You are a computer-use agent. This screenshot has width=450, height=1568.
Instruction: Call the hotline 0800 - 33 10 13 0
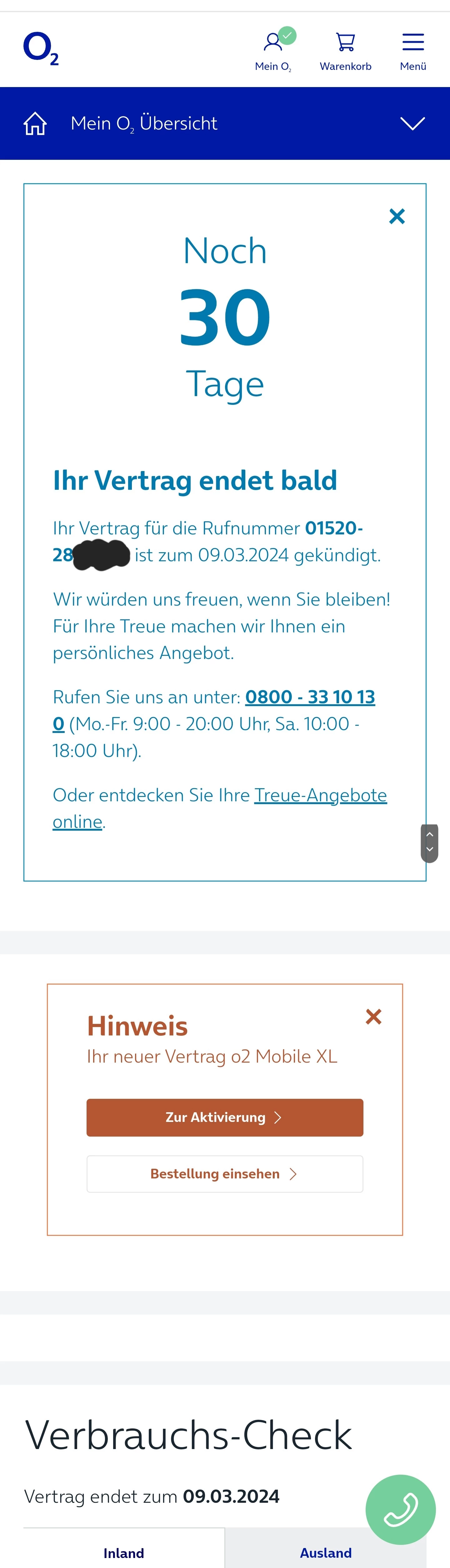310,697
